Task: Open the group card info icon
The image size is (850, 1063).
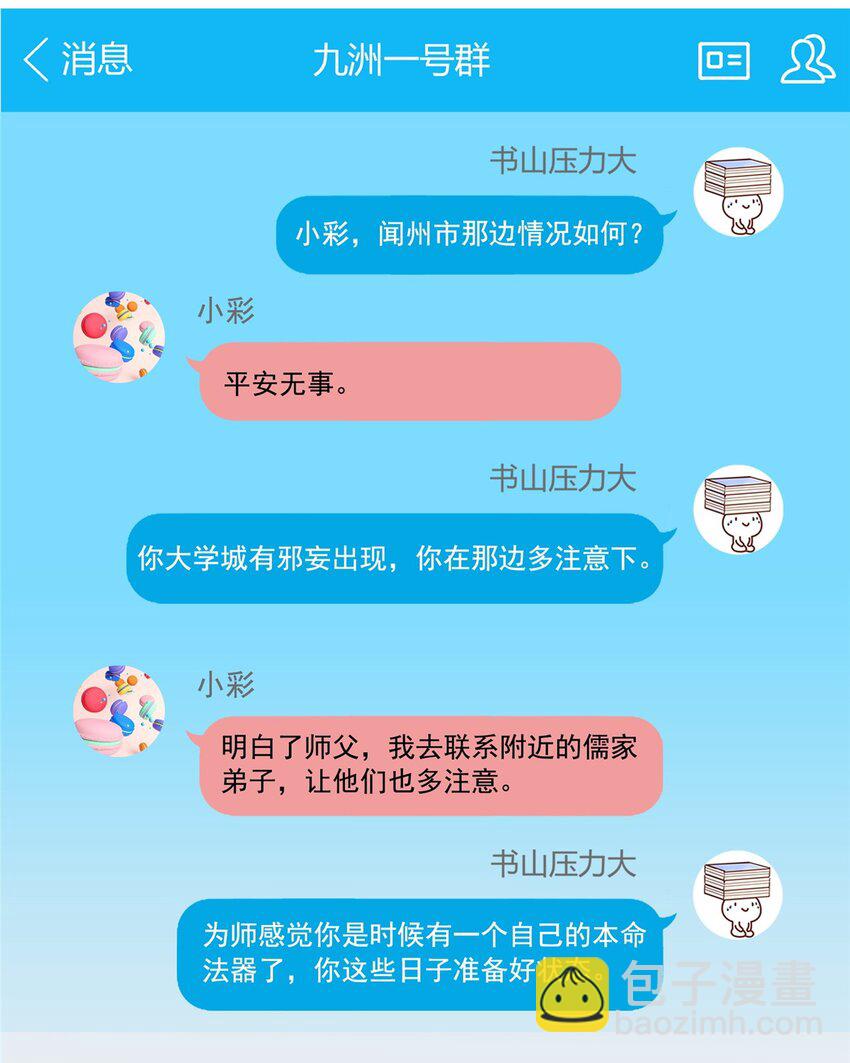Action: [722, 62]
